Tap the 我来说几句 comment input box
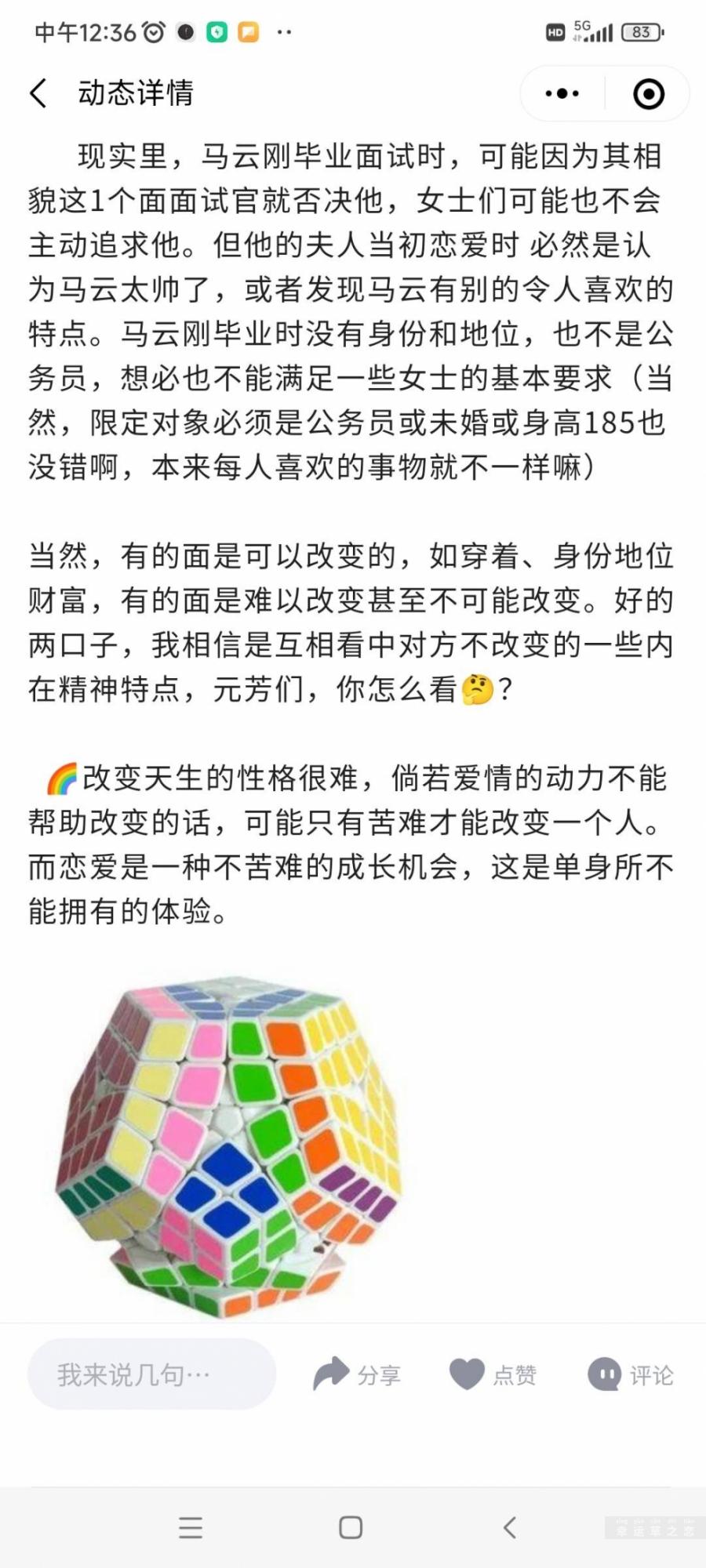706x1568 pixels. coord(151,1374)
